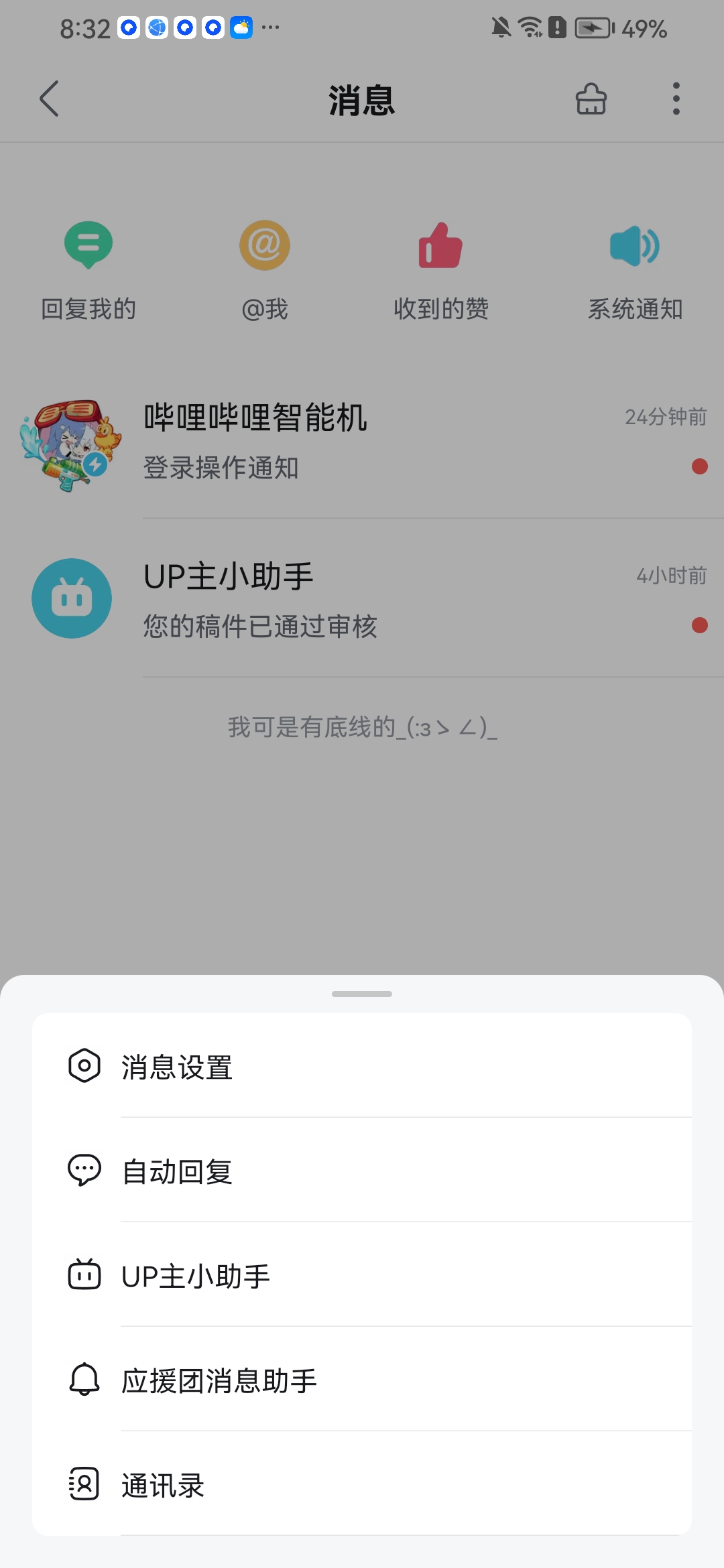Open 应援团消息助手
This screenshot has width=724, height=1568.
coord(362,1379)
